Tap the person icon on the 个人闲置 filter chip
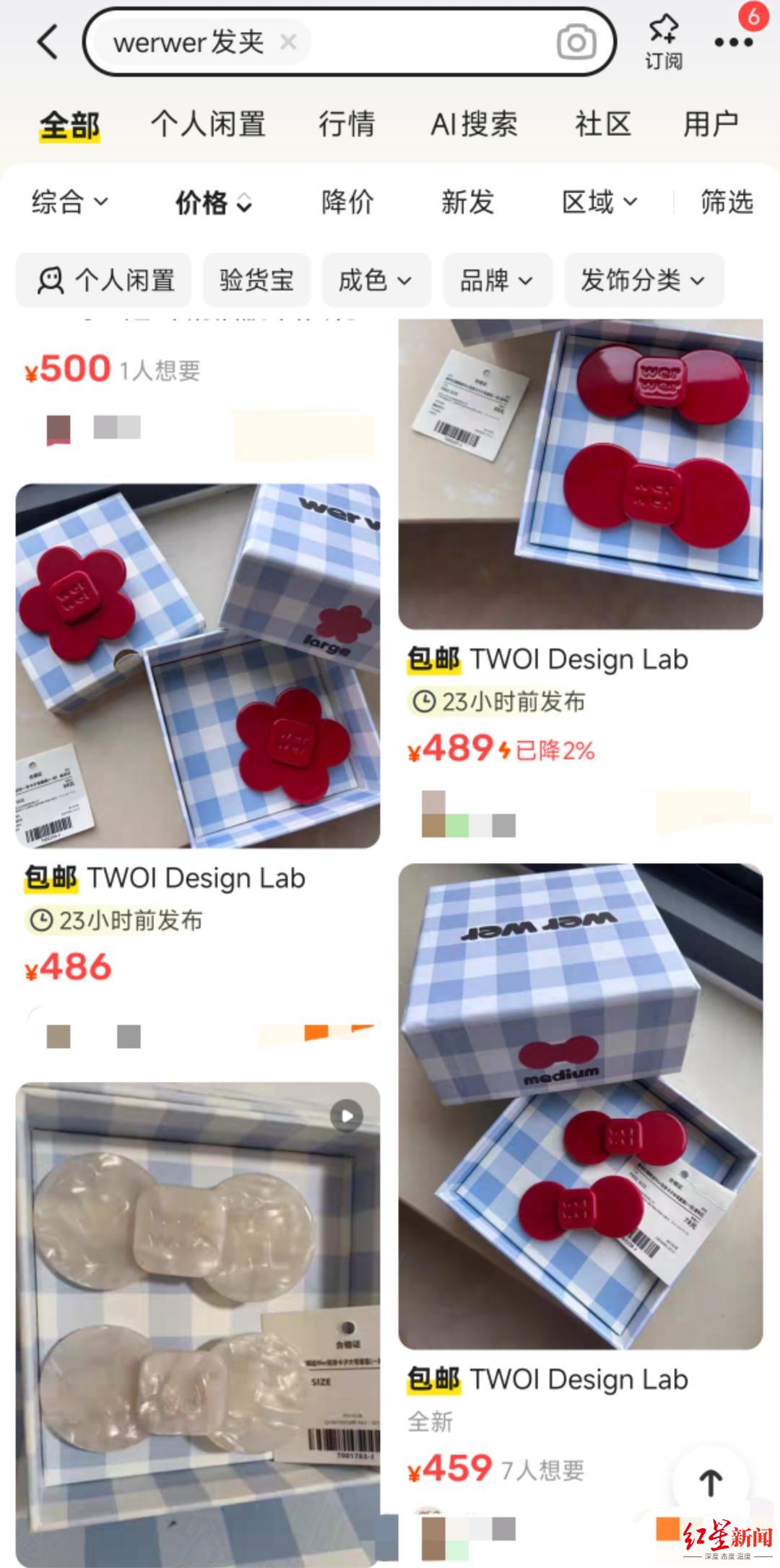Viewport: 780px width, 1568px height. point(50,280)
